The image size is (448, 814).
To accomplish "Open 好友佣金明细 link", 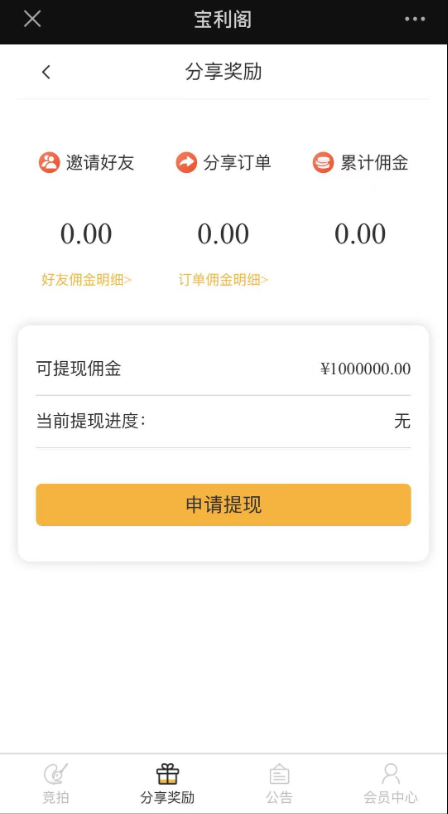I will click(x=87, y=280).
